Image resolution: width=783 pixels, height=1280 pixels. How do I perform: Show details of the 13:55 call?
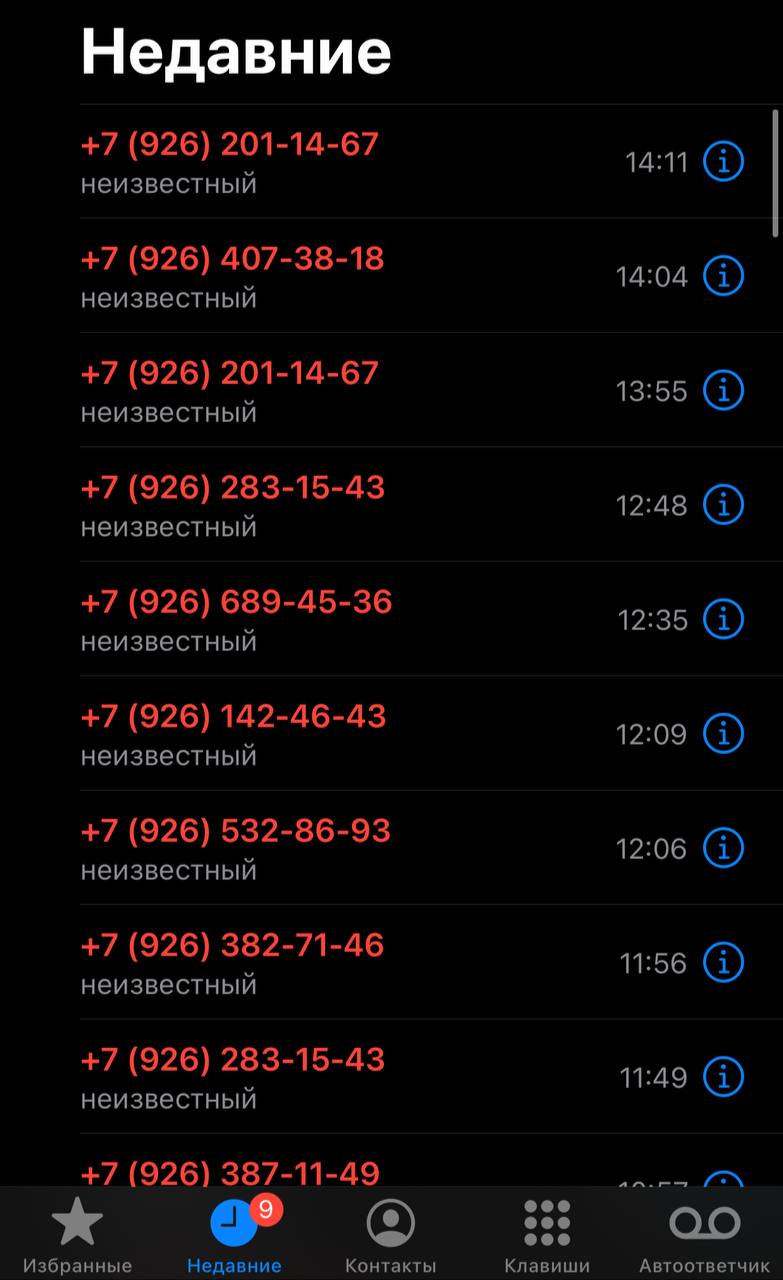point(723,390)
